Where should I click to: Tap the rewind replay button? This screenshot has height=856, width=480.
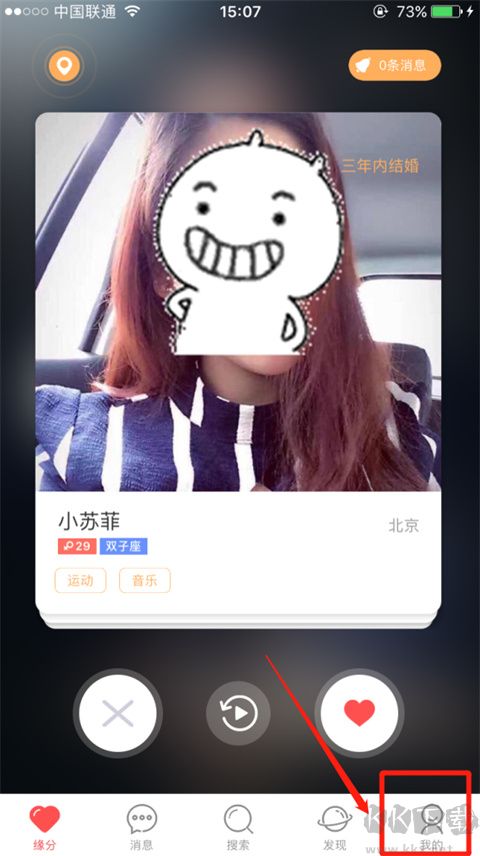pyautogui.click(x=238, y=713)
